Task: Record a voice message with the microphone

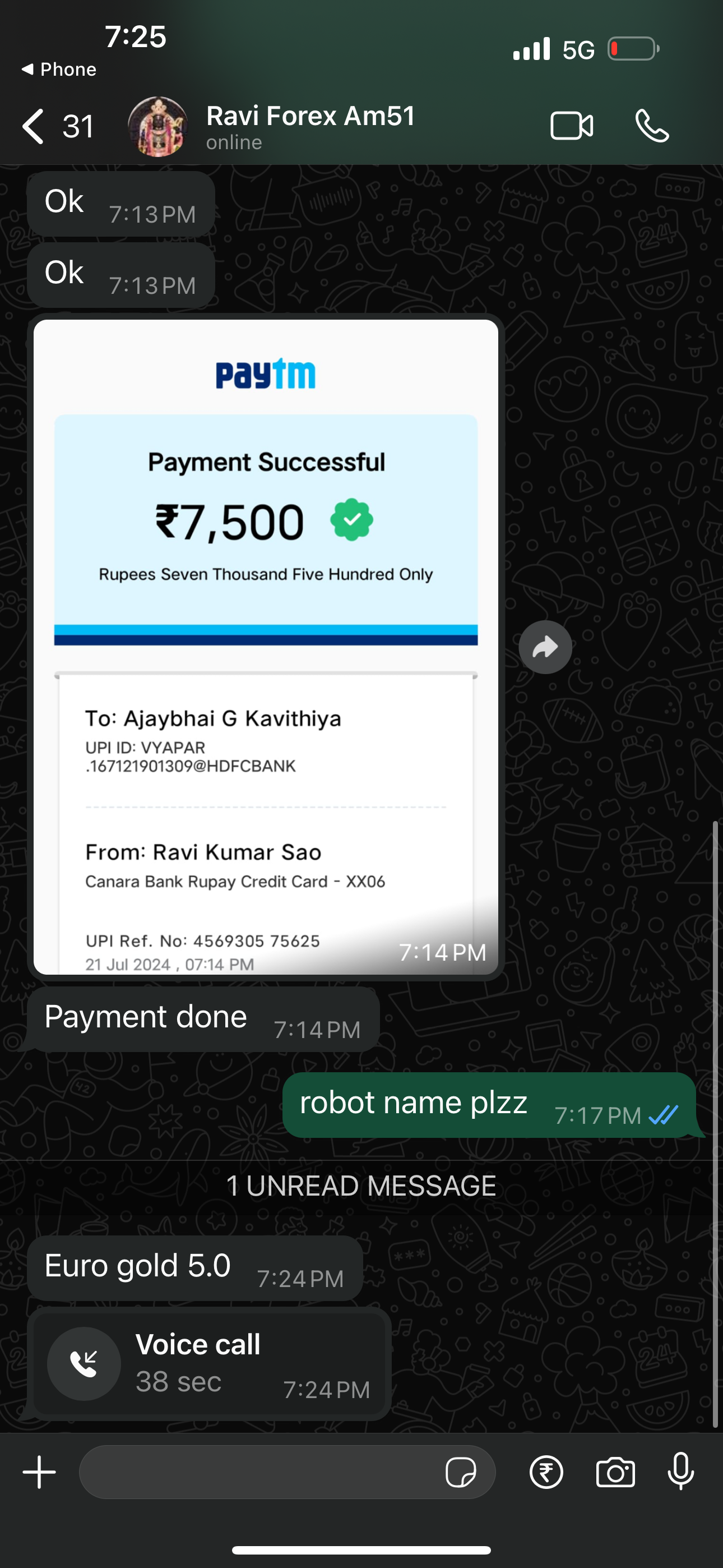Action: (680, 1473)
